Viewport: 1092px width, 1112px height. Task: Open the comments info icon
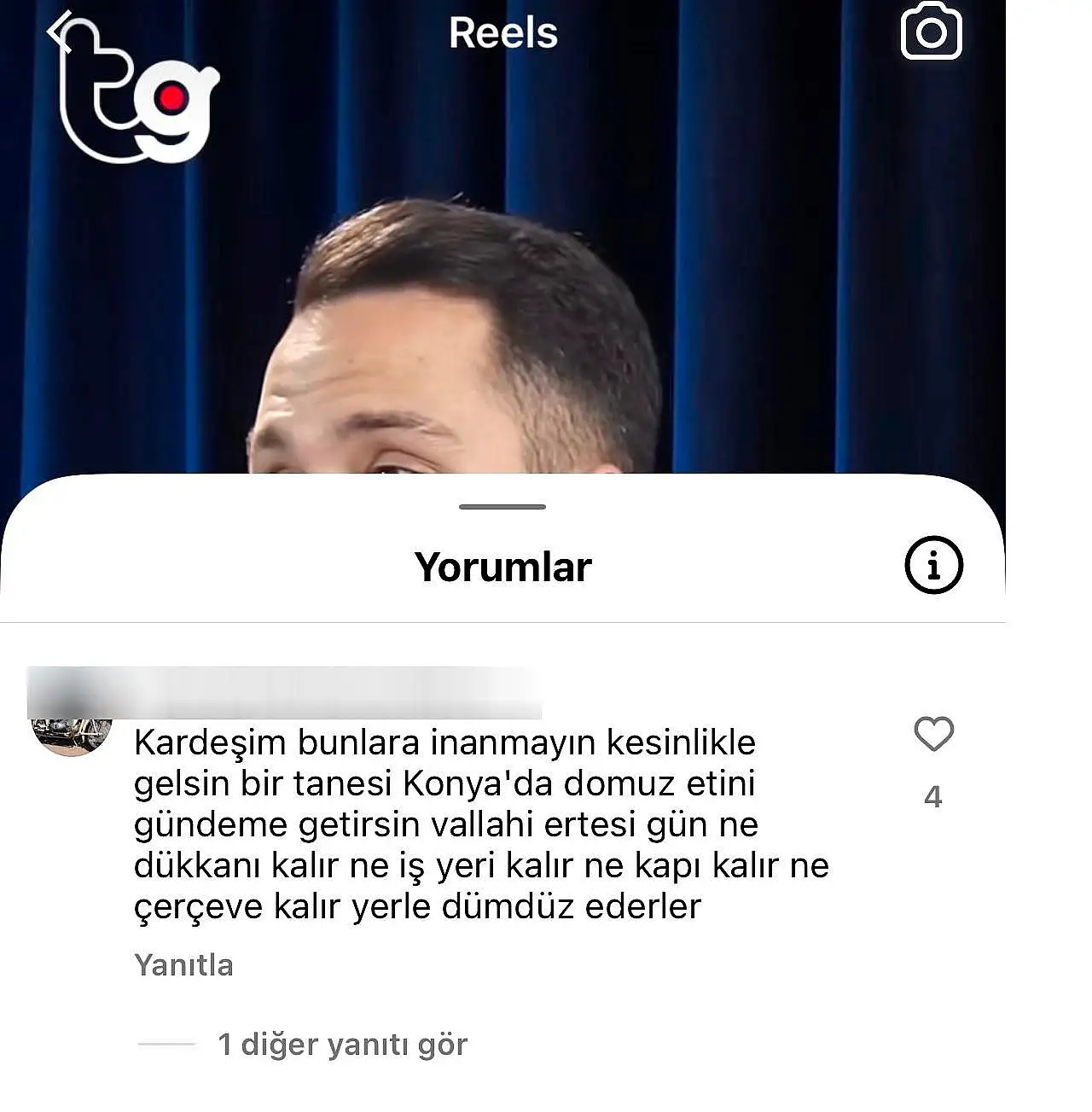click(x=933, y=565)
